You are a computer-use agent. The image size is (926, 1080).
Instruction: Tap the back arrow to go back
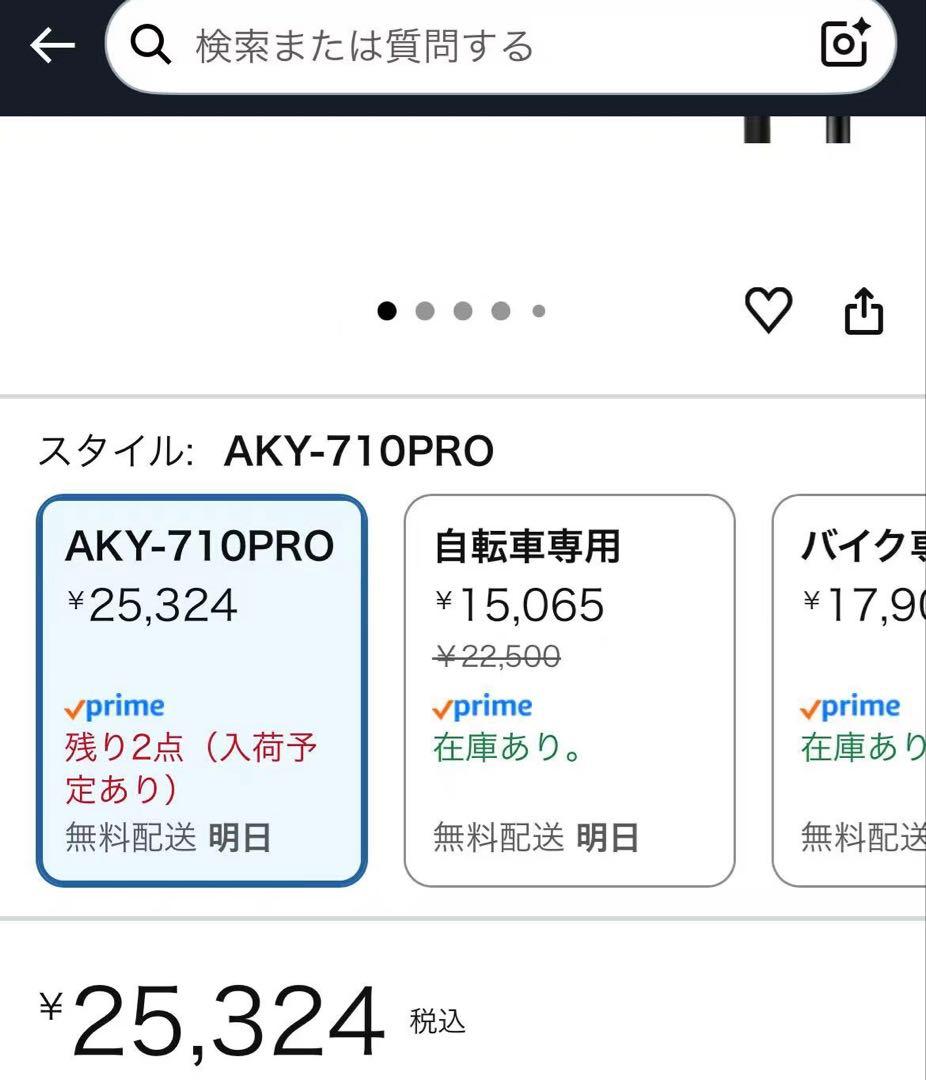click(51, 45)
